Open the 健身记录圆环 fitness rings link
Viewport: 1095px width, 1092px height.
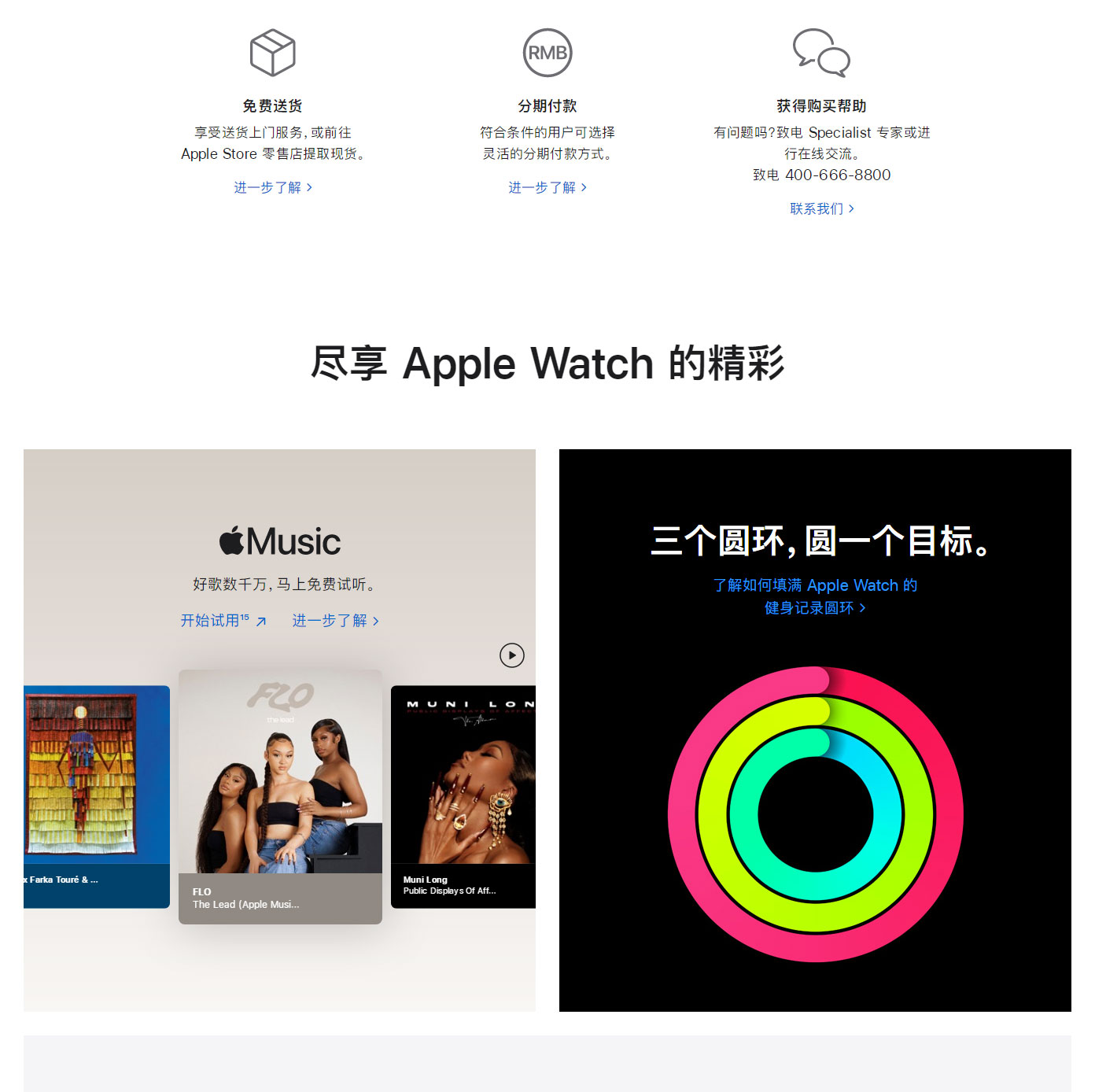pyautogui.click(x=815, y=596)
